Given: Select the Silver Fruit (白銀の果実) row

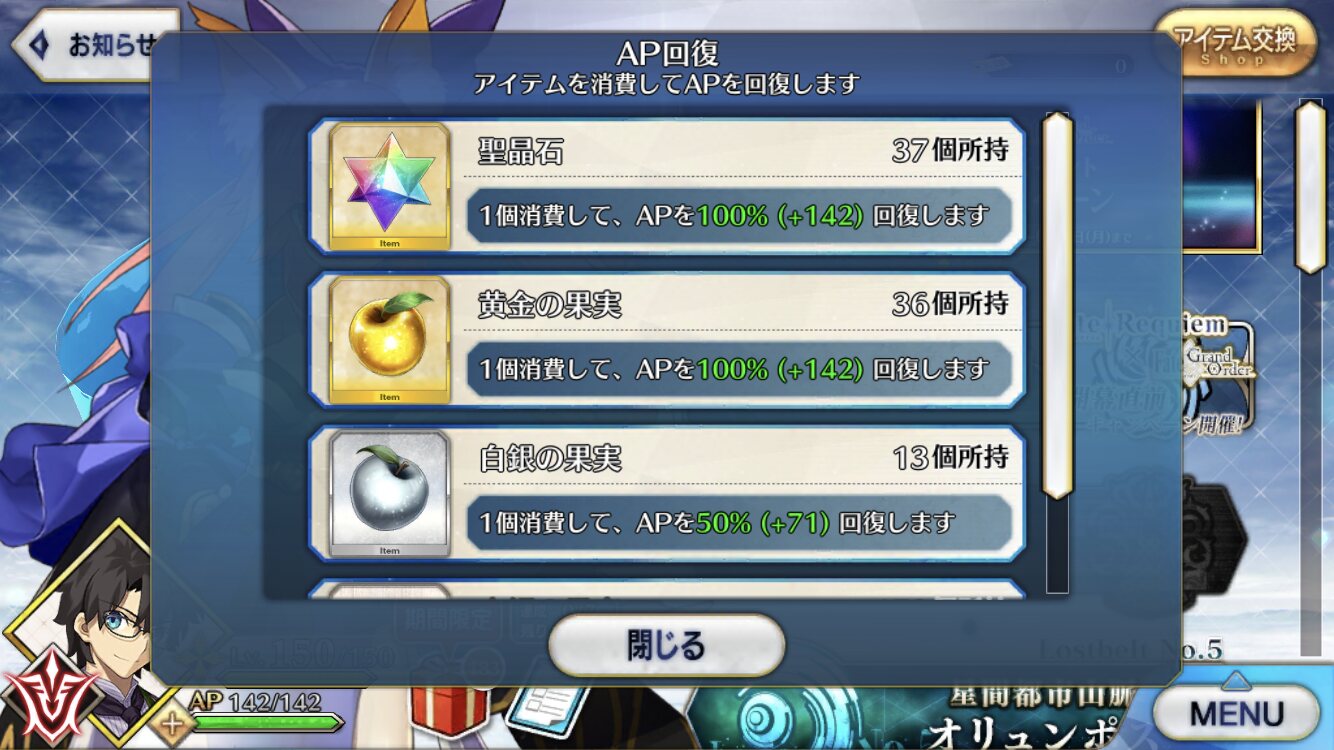Looking at the screenshot, I should point(667,494).
